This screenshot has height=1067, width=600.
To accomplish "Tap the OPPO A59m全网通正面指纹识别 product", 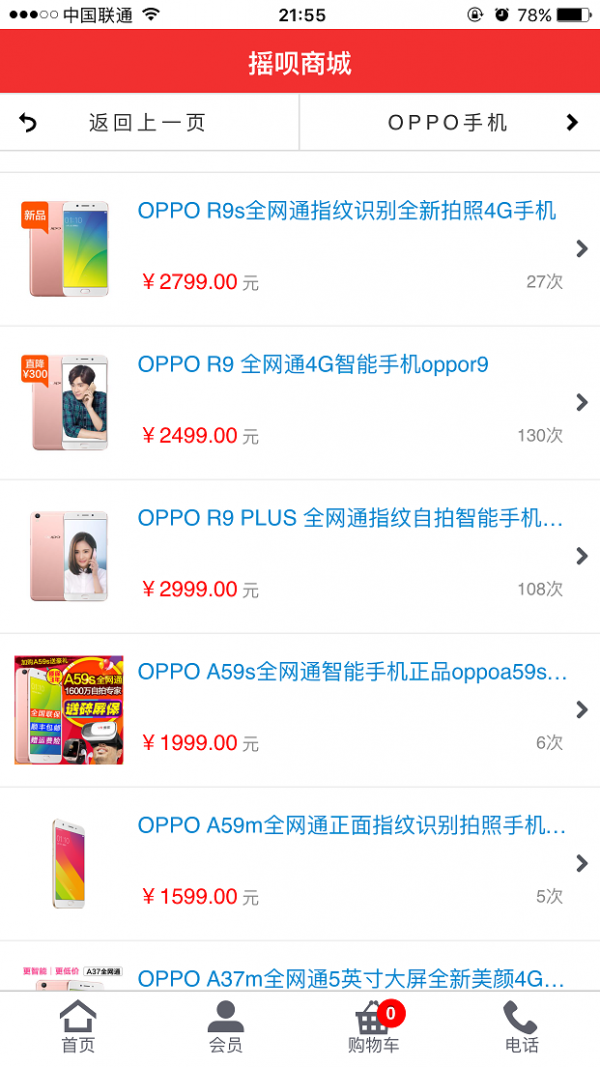I will pos(352,826).
